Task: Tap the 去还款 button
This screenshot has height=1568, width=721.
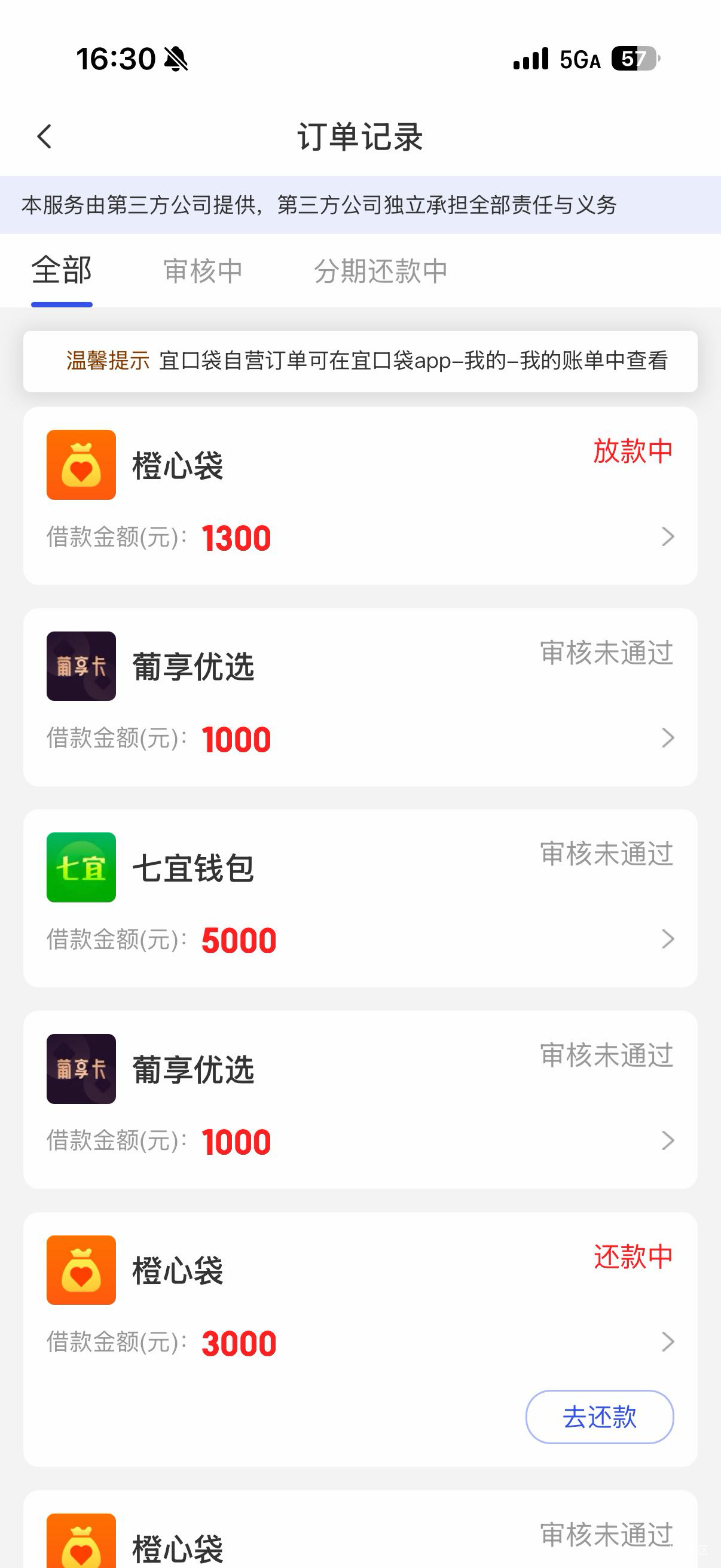Action: pyautogui.click(x=599, y=1417)
